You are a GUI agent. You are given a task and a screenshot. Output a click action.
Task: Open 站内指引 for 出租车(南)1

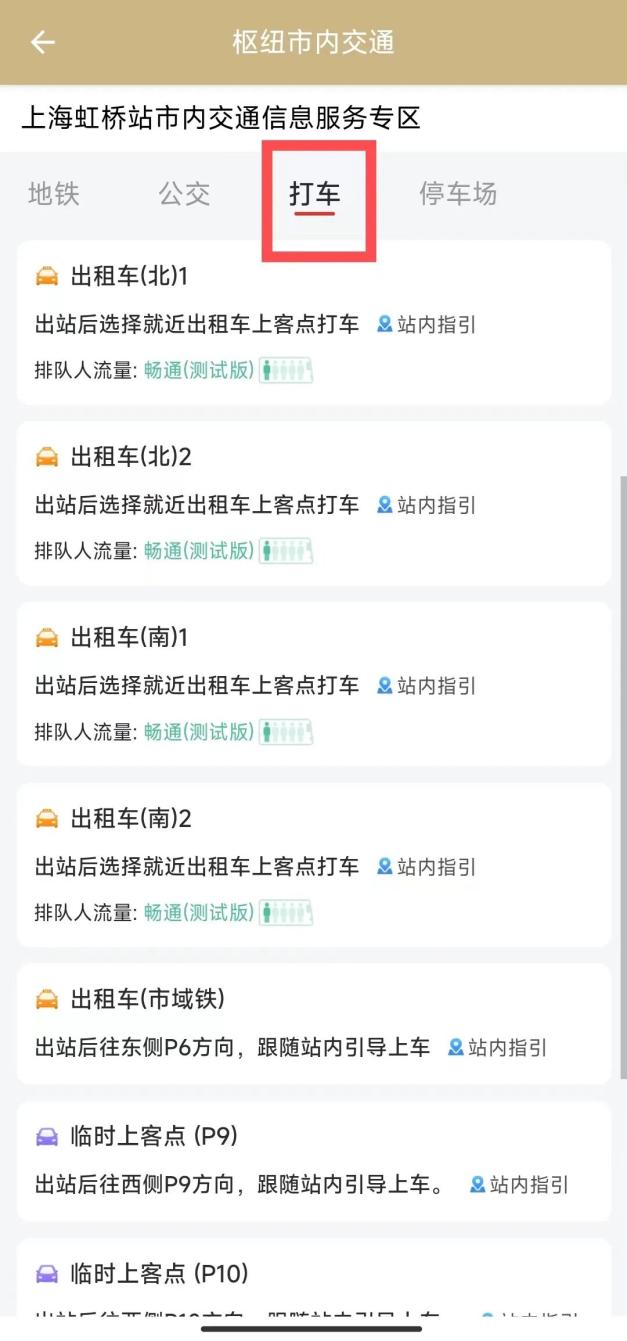[x=427, y=686]
